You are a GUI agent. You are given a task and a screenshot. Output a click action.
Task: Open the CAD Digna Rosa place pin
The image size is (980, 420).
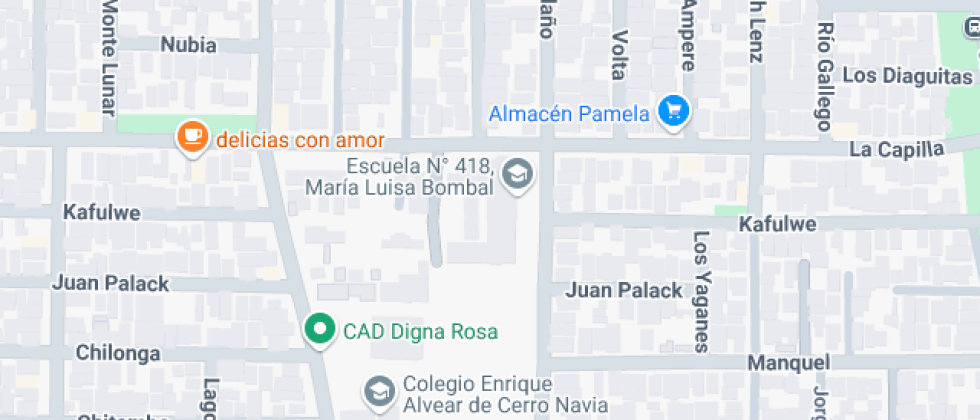pos(320,329)
